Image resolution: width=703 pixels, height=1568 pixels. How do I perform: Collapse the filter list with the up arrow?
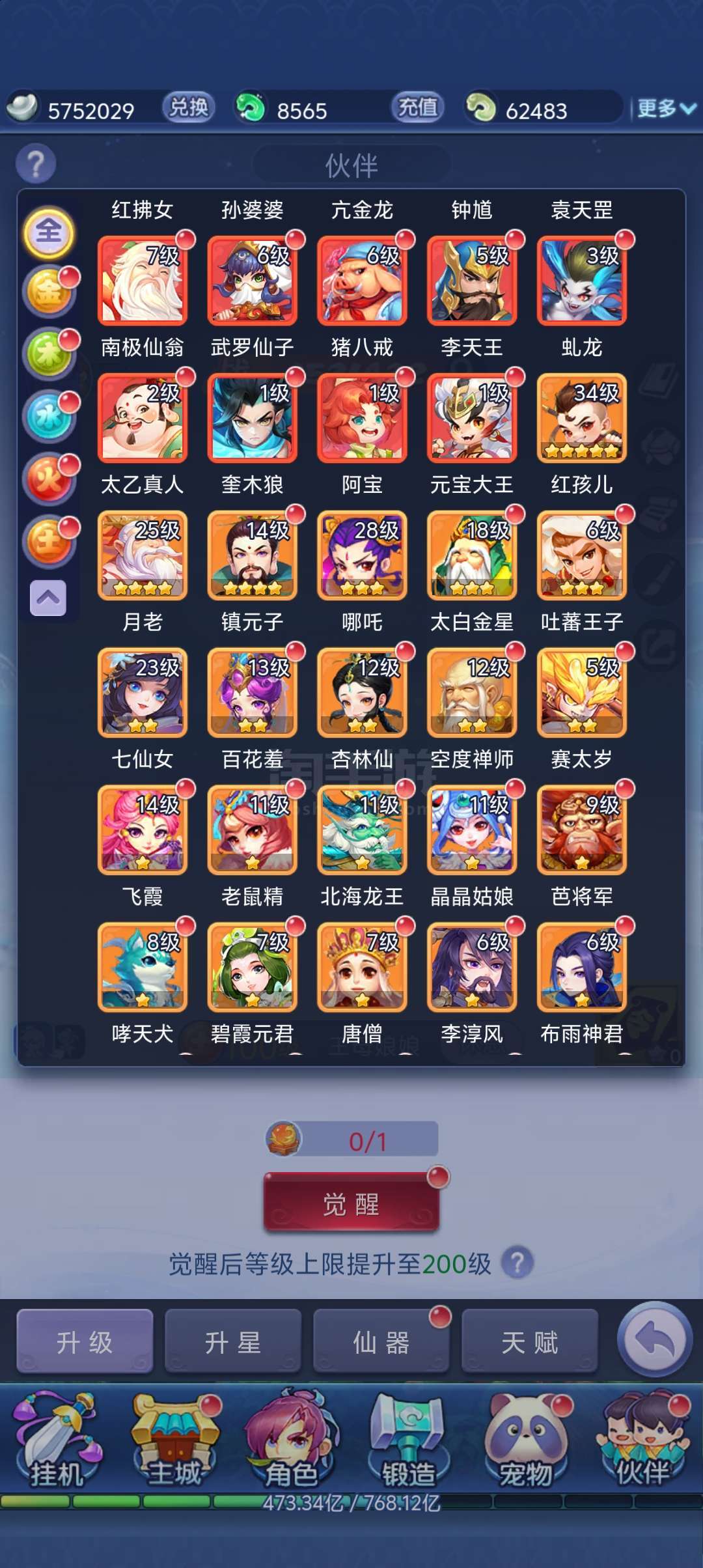coord(48,597)
